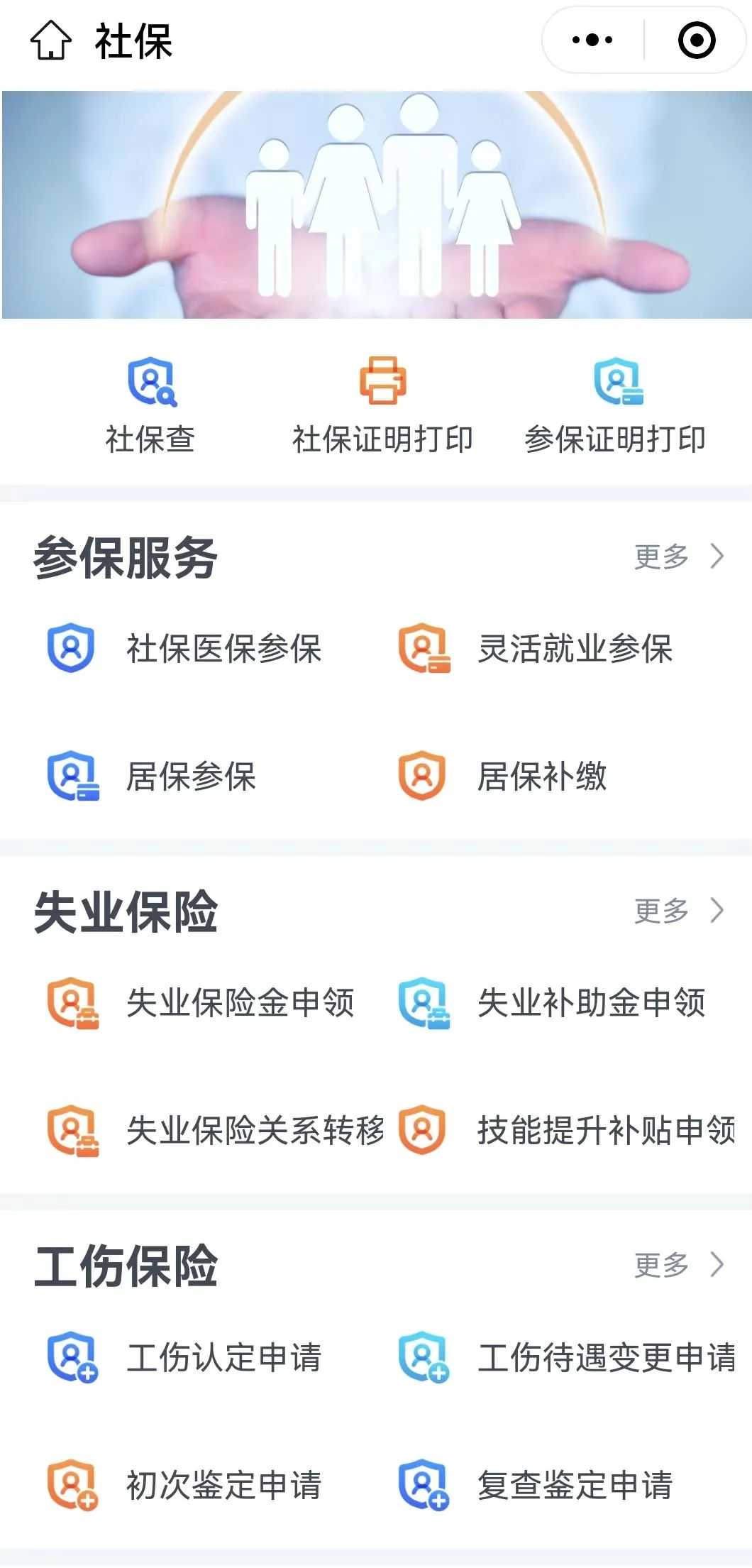Open 参保证明打印
This screenshot has height=1568, width=752.
coord(615,405)
